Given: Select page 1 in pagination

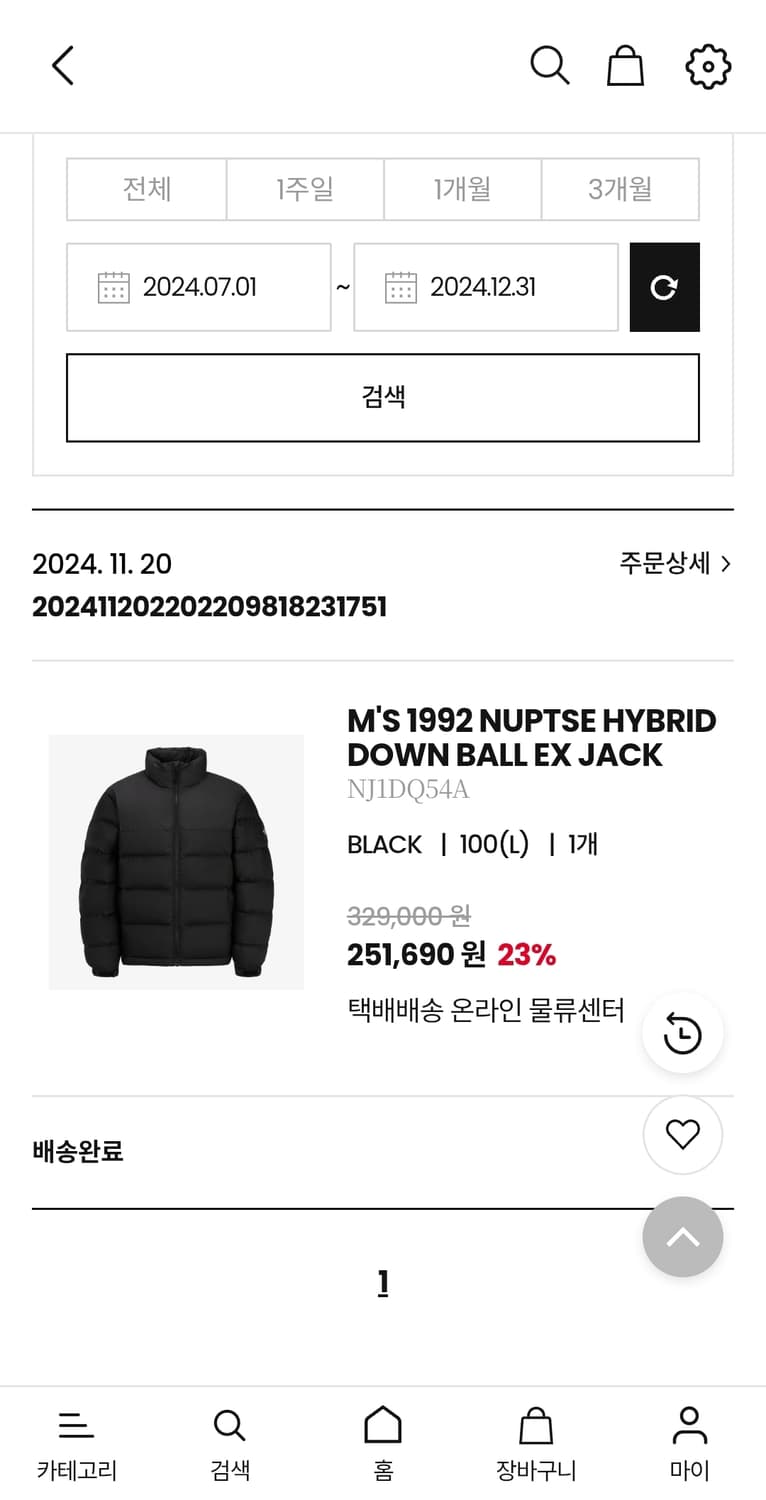Looking at the screenshot, I should 382,1283.
